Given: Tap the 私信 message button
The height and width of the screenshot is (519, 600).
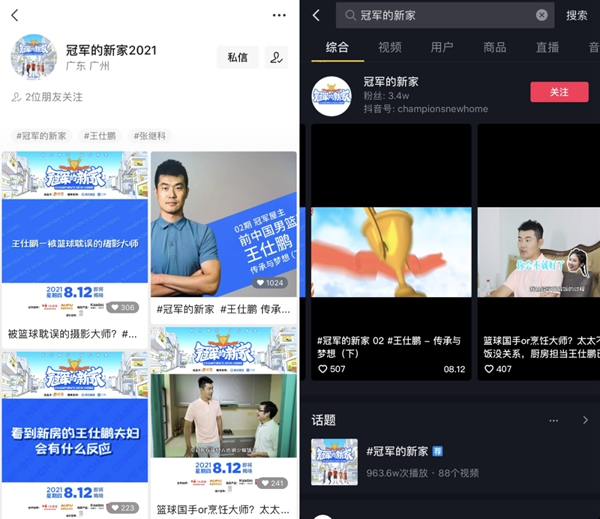Looking at the screenshot, I should click(237, 57).
